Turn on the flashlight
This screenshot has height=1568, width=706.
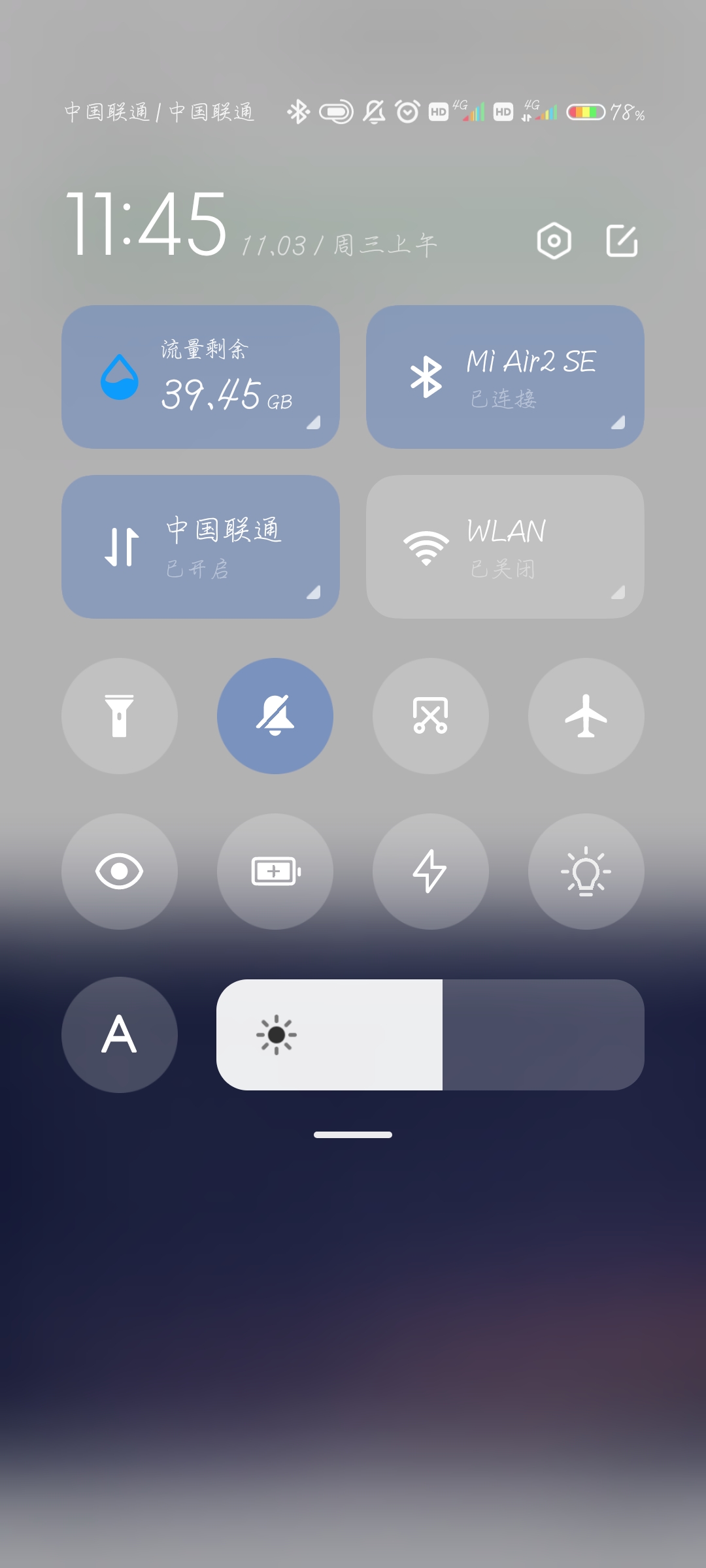coord(120,716)
